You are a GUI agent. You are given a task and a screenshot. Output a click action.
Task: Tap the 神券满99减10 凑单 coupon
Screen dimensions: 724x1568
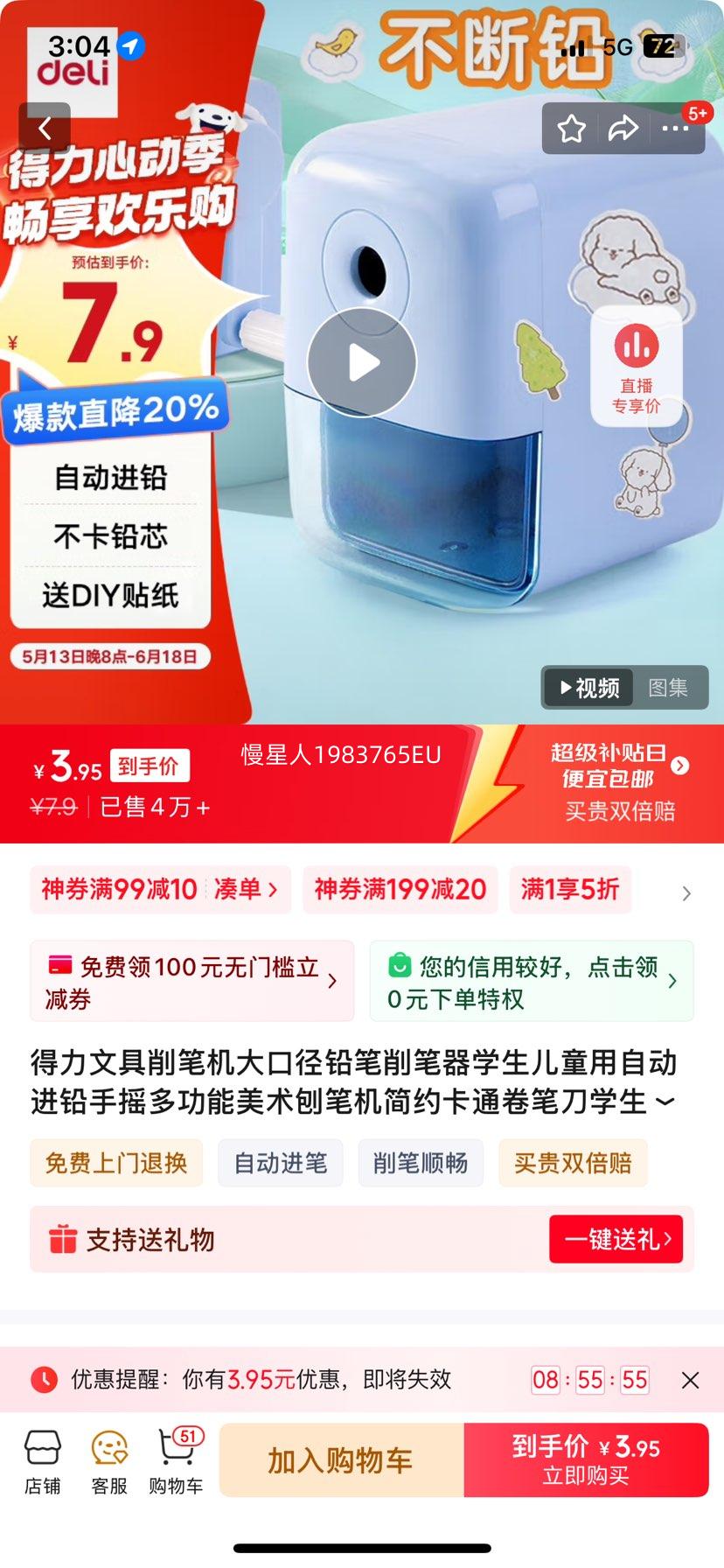[160, 890]
